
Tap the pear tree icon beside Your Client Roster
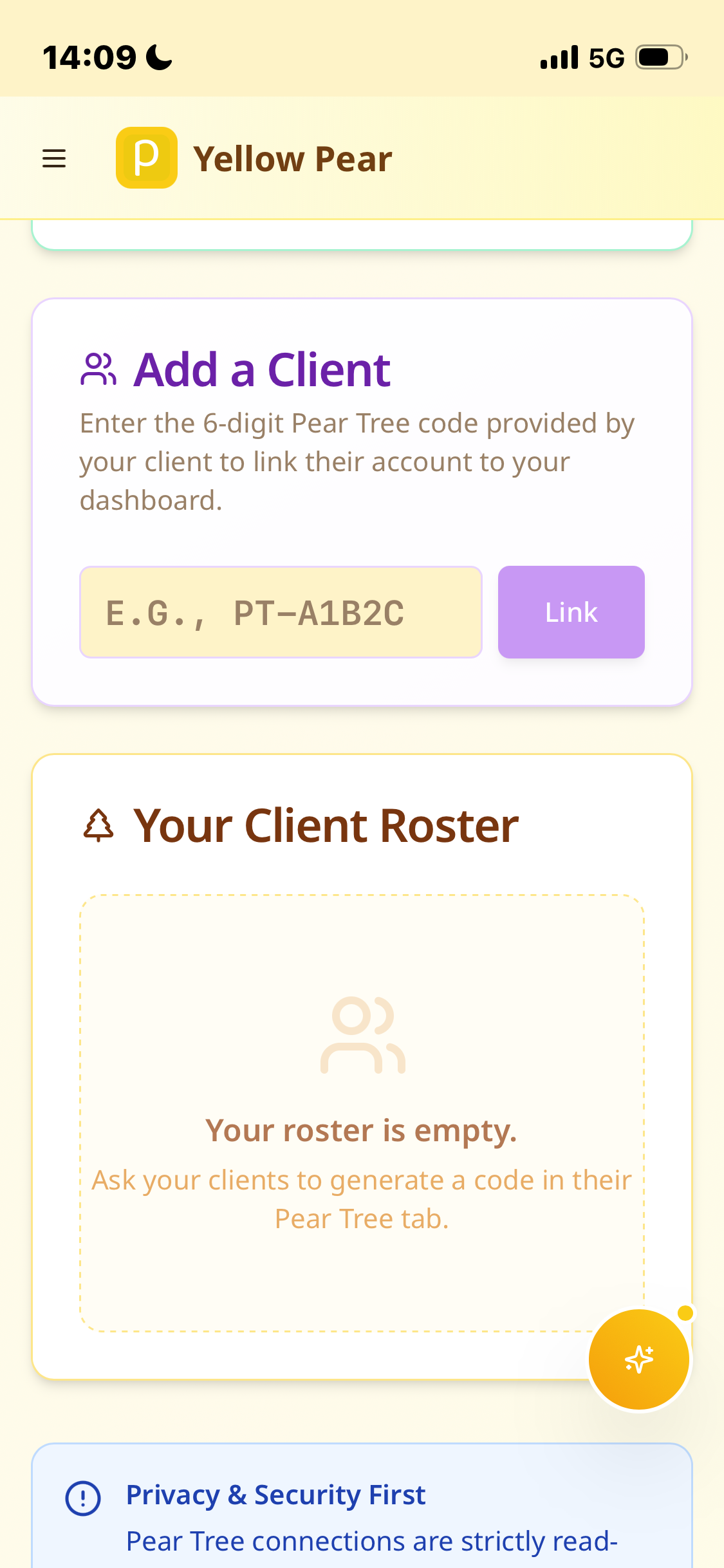tap(99, 826)
